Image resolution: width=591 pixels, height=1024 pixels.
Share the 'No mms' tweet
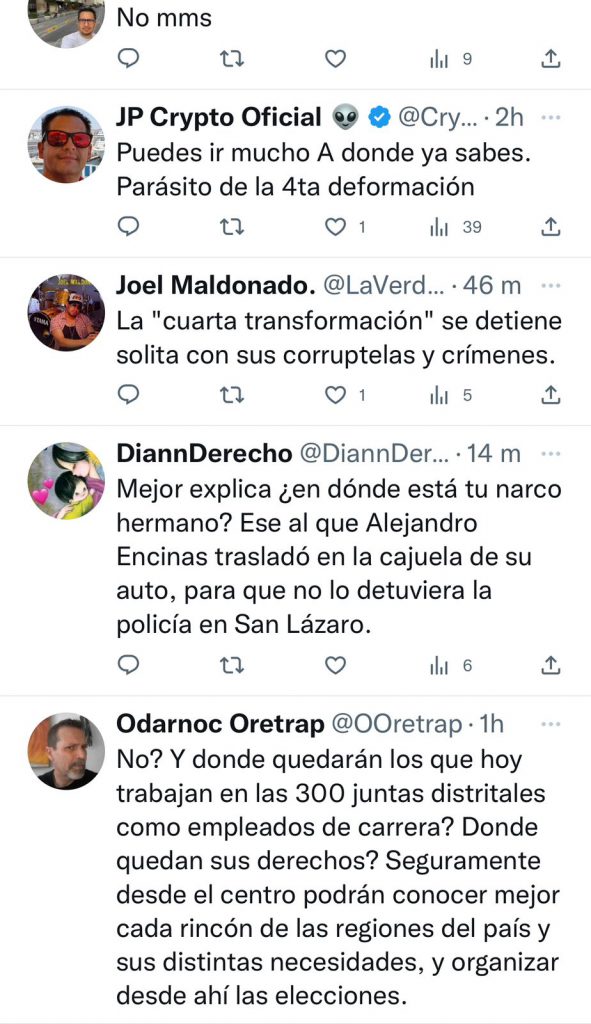[x=551, y=59]
